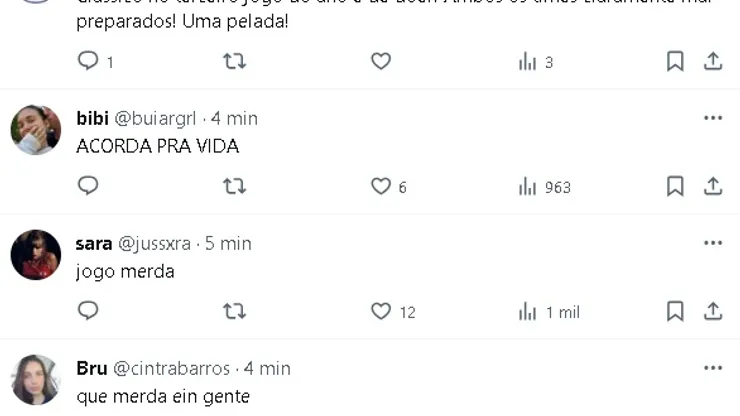The height and width of the screenshot is (416, 740).
Task: Open overflow menu on sara's post
Action: pyautogui.click(x=713, y=243)
